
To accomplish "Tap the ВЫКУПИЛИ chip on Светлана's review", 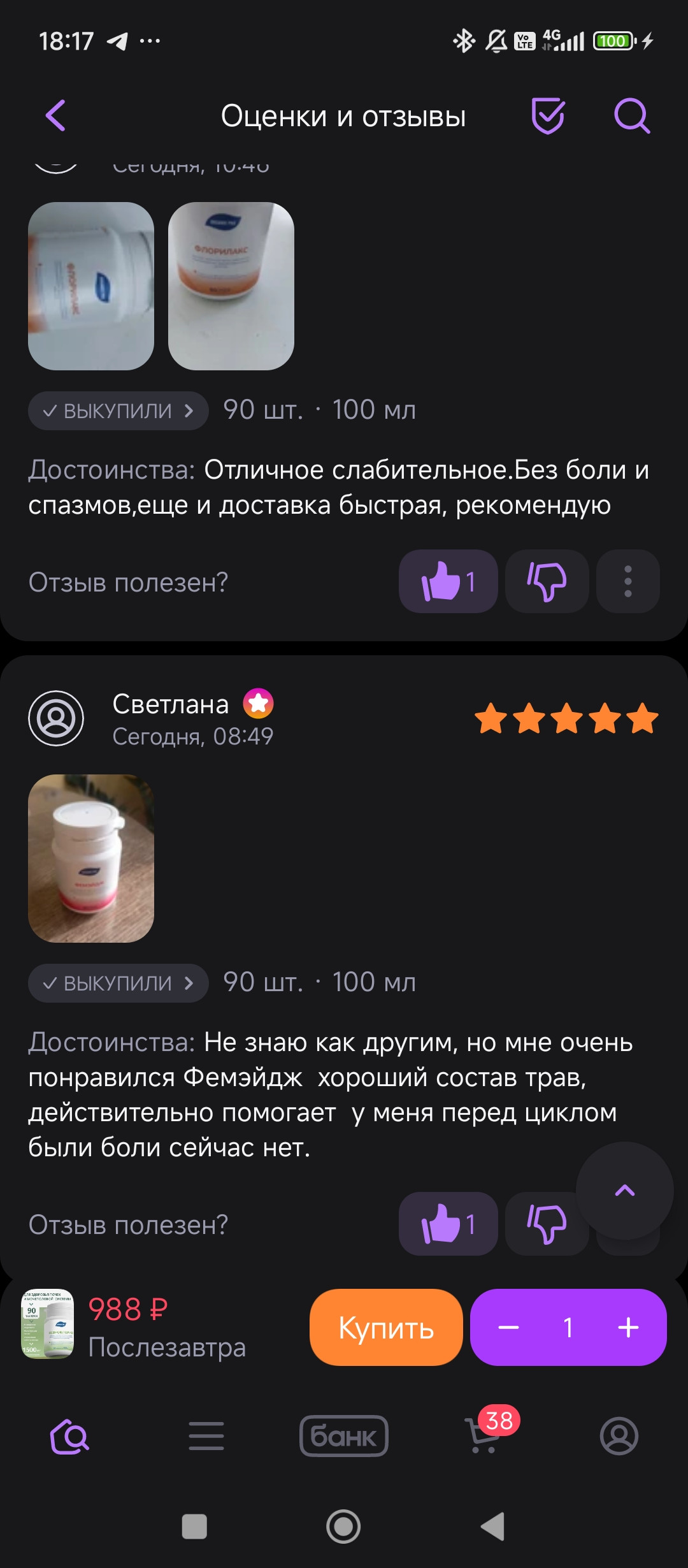I will [x=118, y=983].
